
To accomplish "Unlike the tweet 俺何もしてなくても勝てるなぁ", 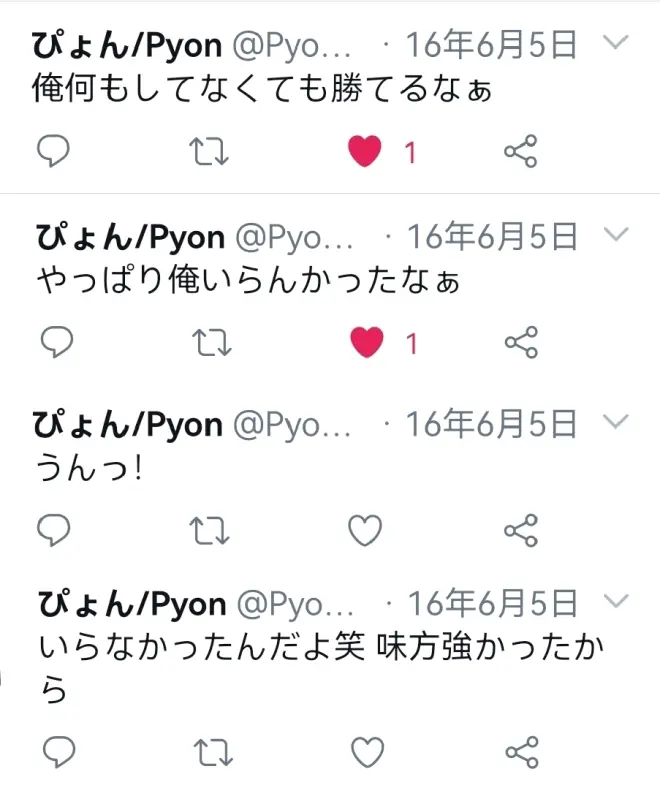I will click(365, 152).
